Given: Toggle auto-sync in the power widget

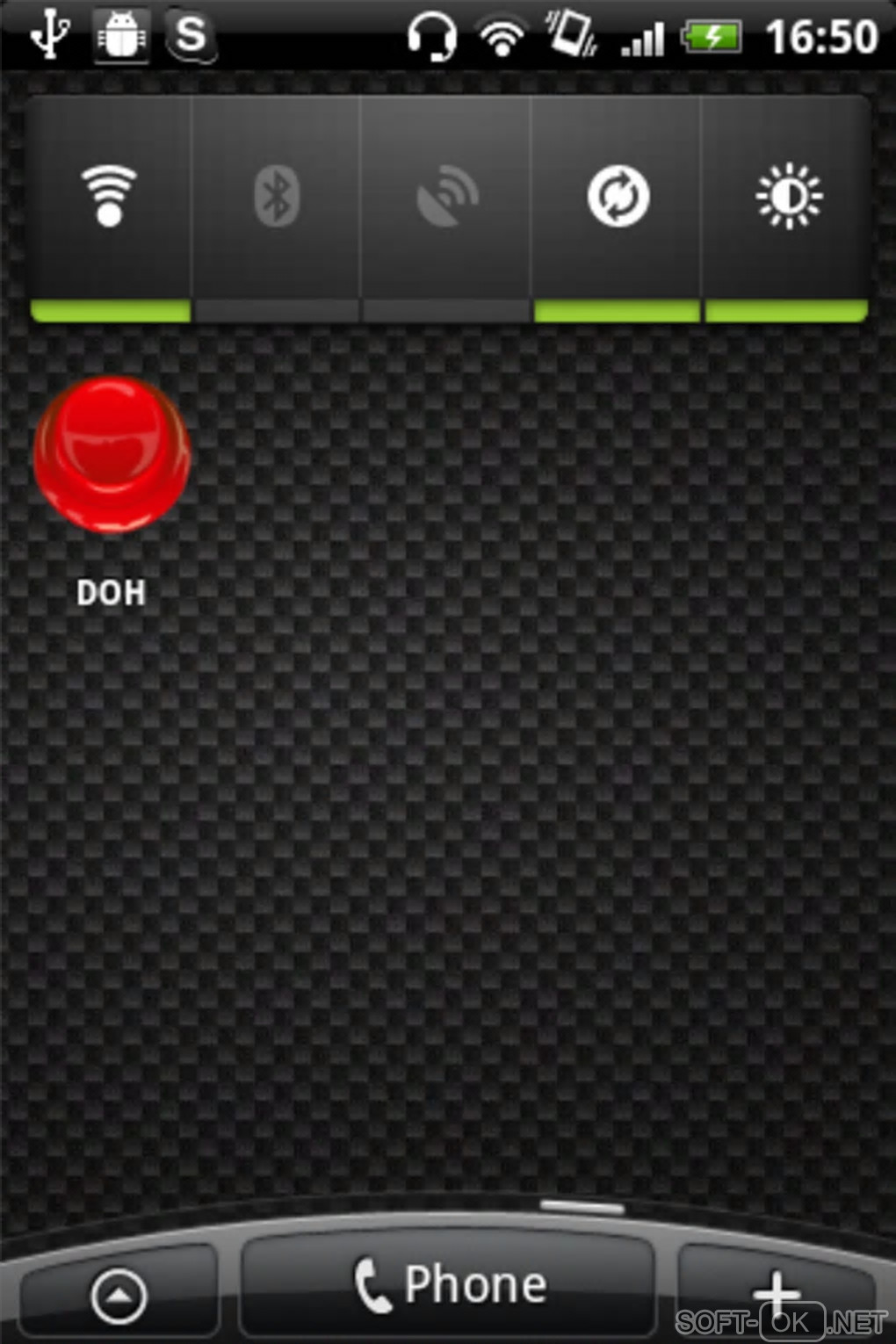Looking at the screenshot, I should tap(618, 198).
